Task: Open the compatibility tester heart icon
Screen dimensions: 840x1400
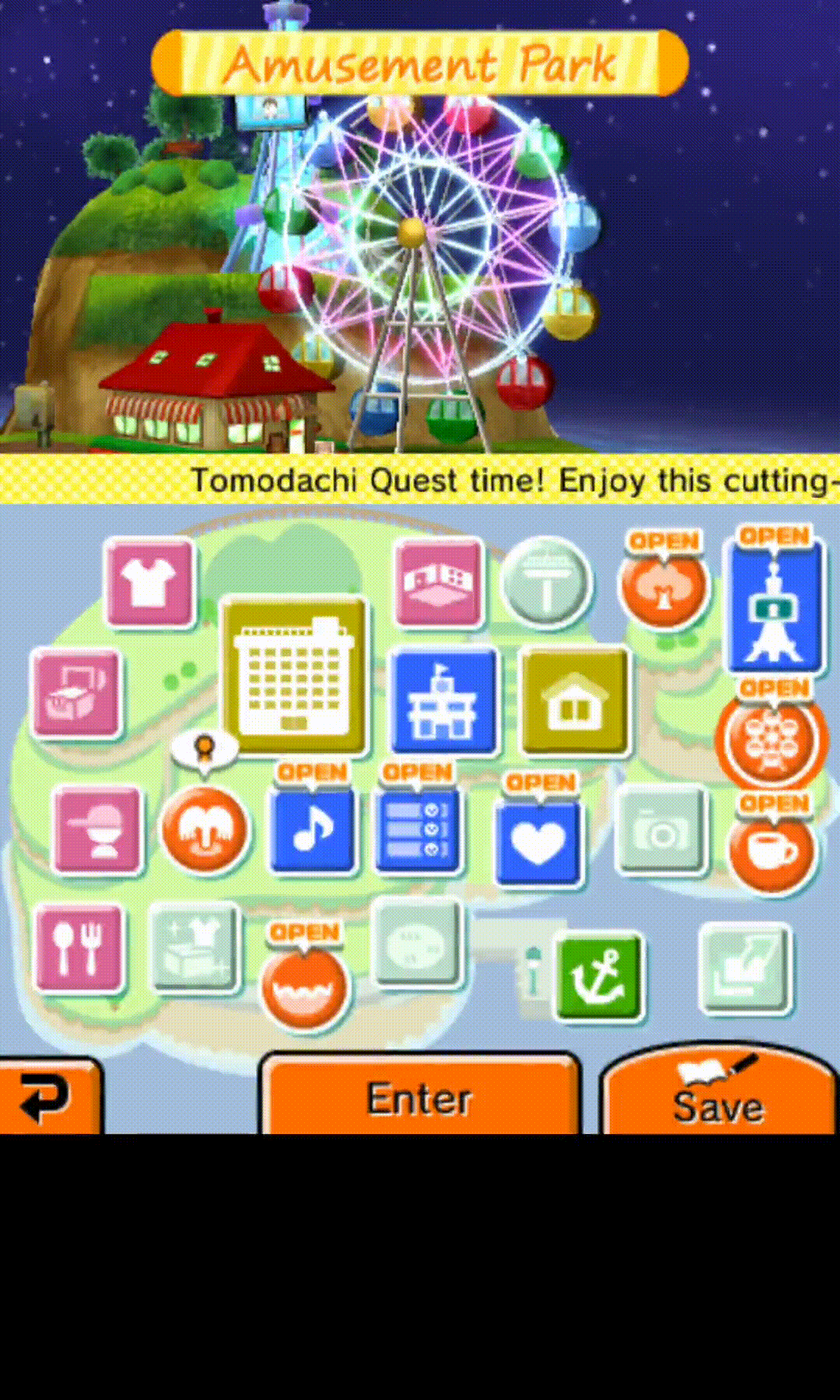Action: point(538,842)
